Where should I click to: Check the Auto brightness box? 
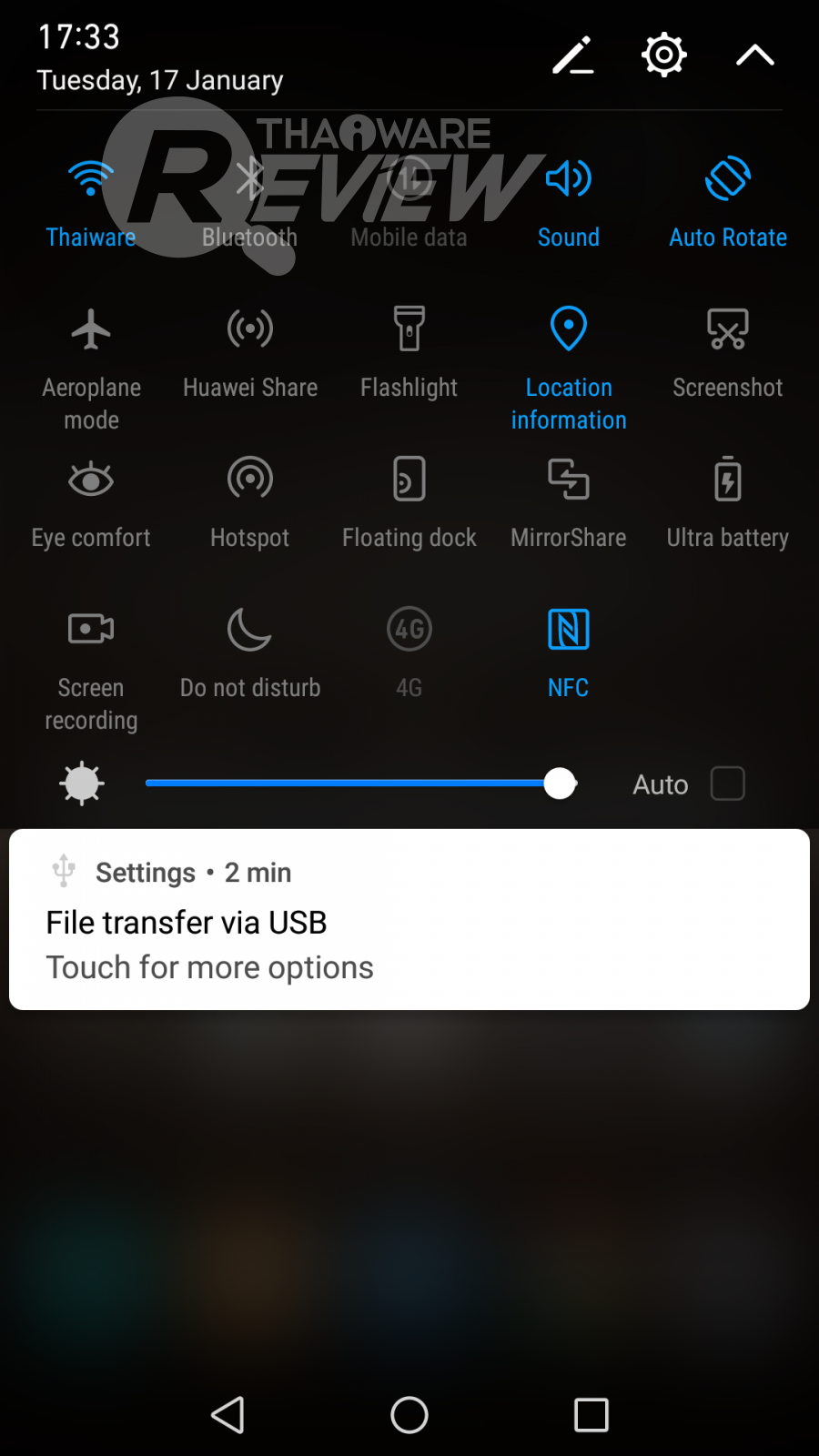point(728,784)
